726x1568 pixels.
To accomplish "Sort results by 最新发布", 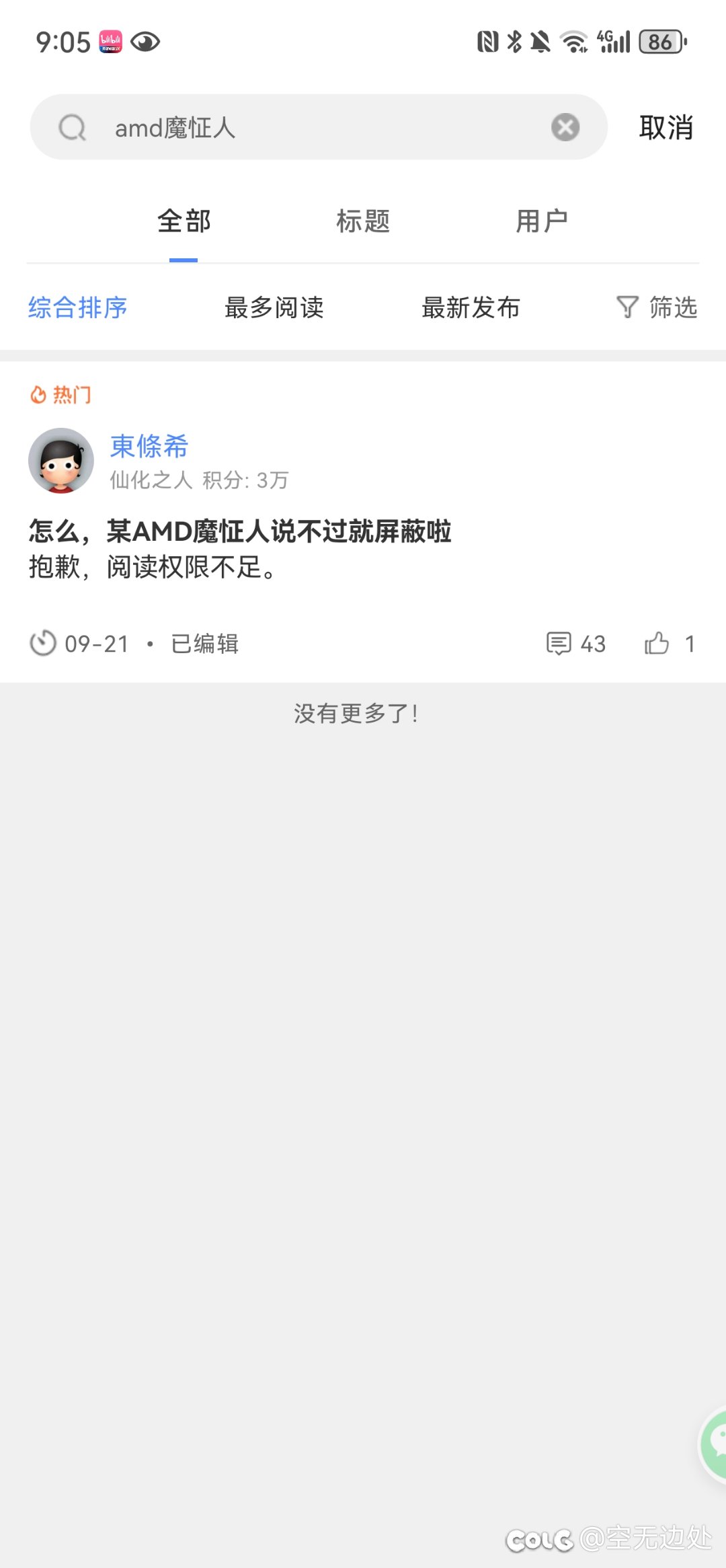I will point(471,307).
